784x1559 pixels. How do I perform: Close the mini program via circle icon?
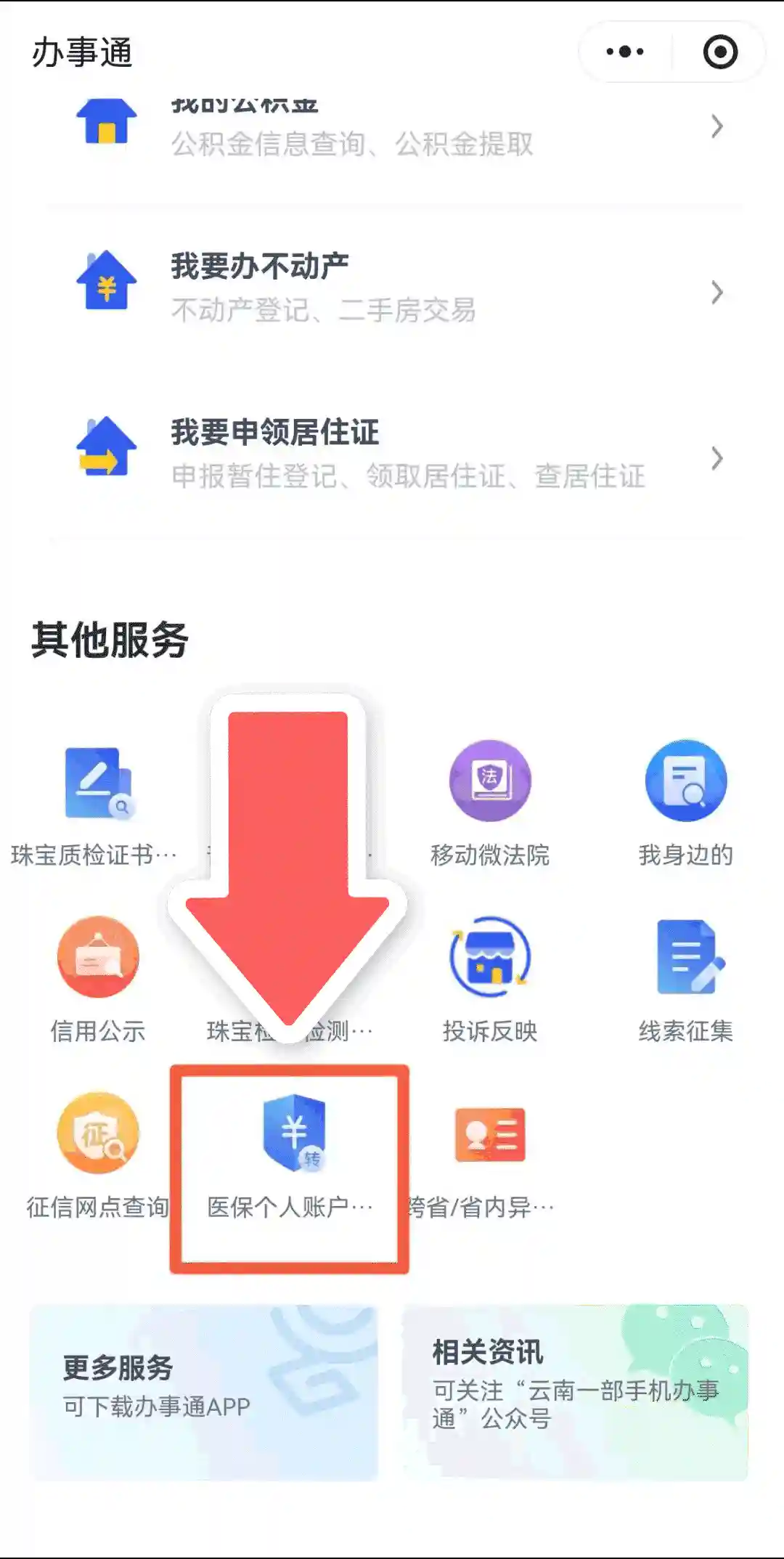720,52
